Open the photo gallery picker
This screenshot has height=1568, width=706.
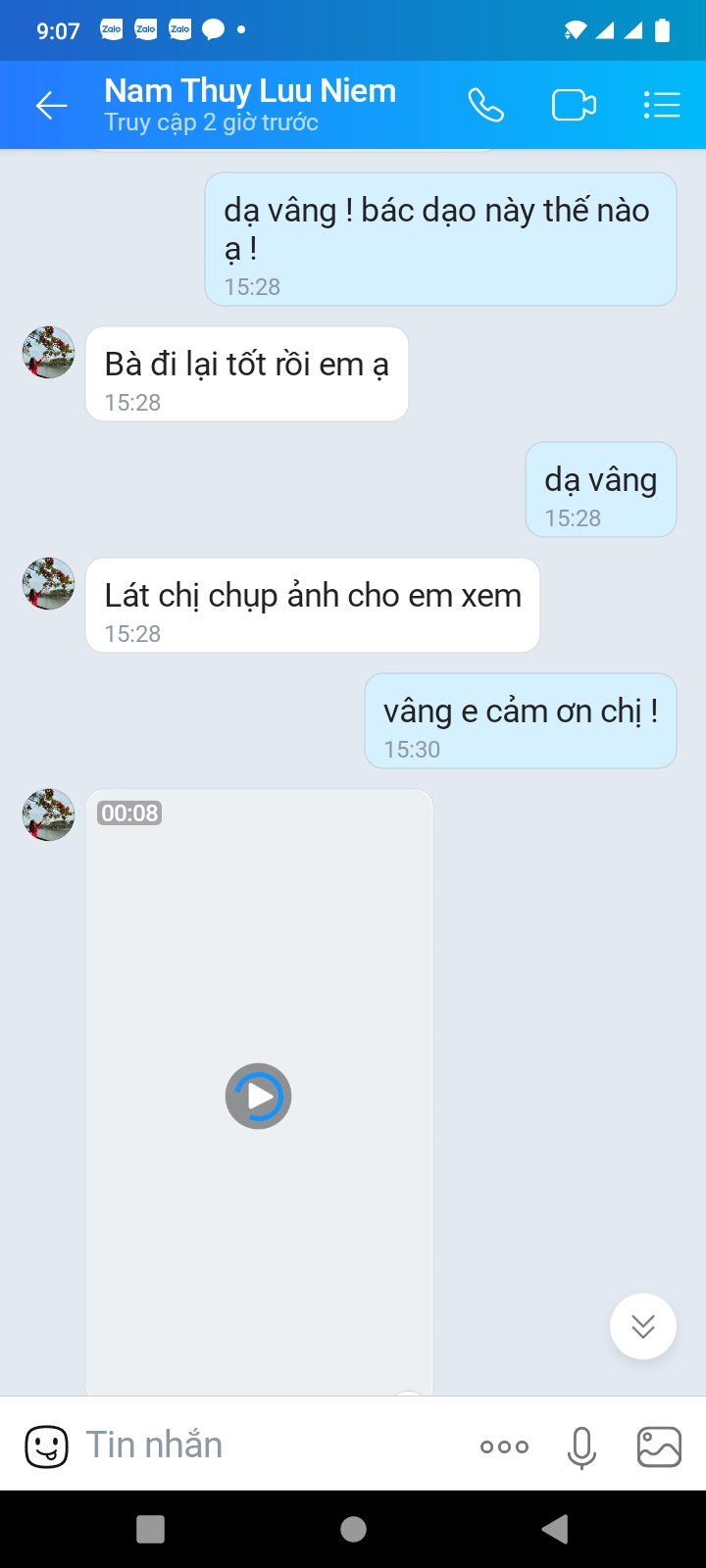659,1446
